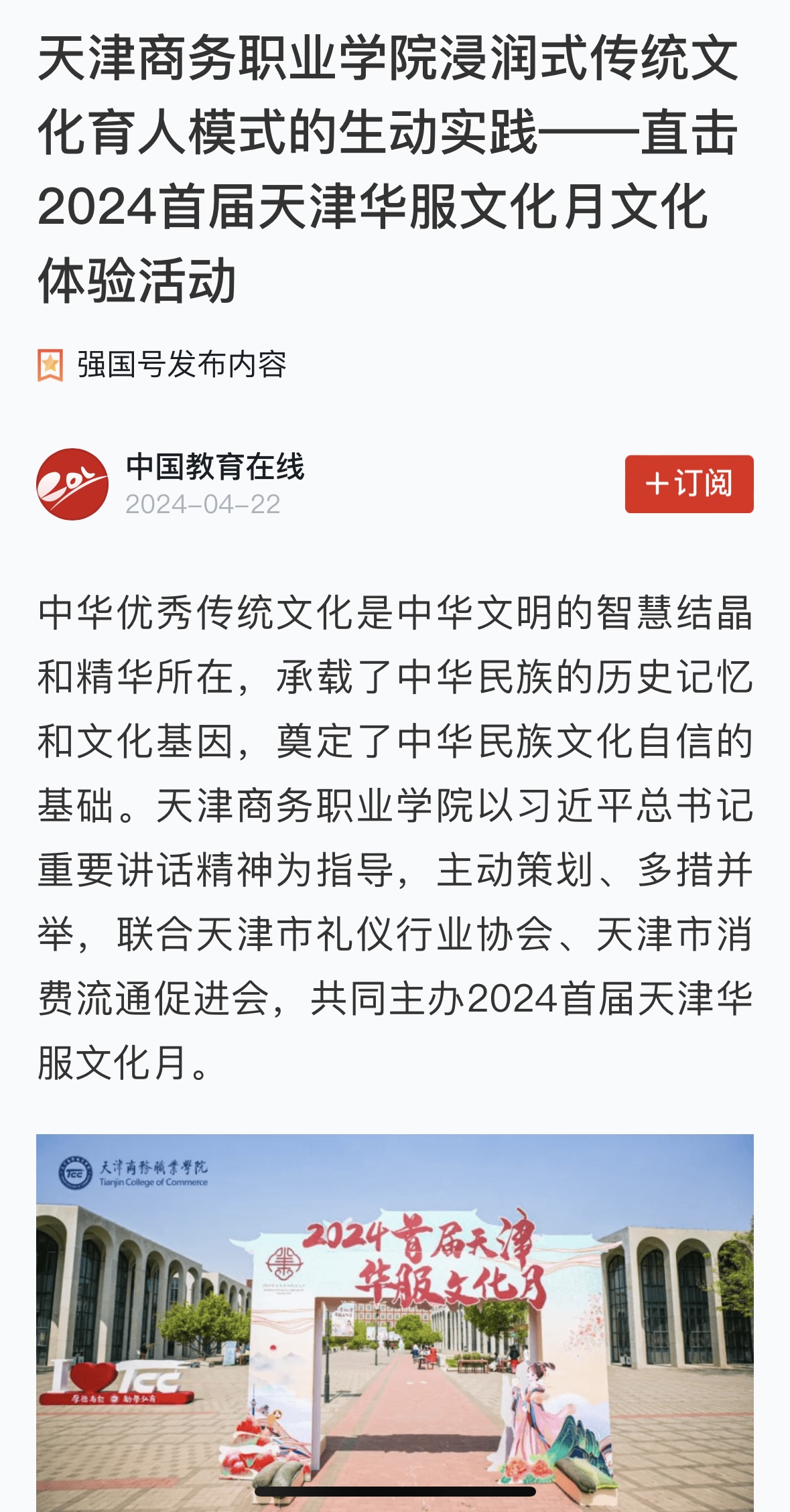Open the 中国教育在线 account name

pos(215,467)
